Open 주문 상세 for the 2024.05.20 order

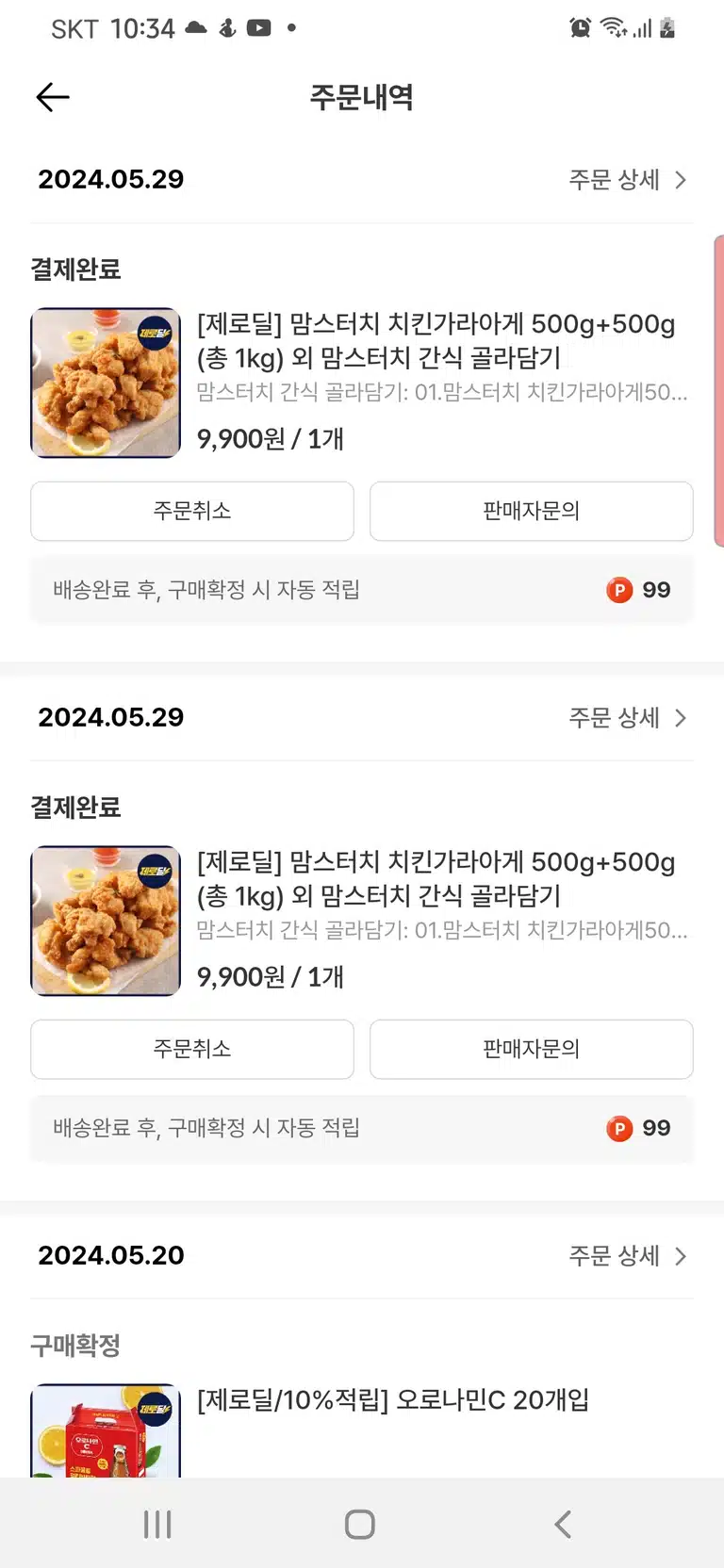coord(628,1255)
